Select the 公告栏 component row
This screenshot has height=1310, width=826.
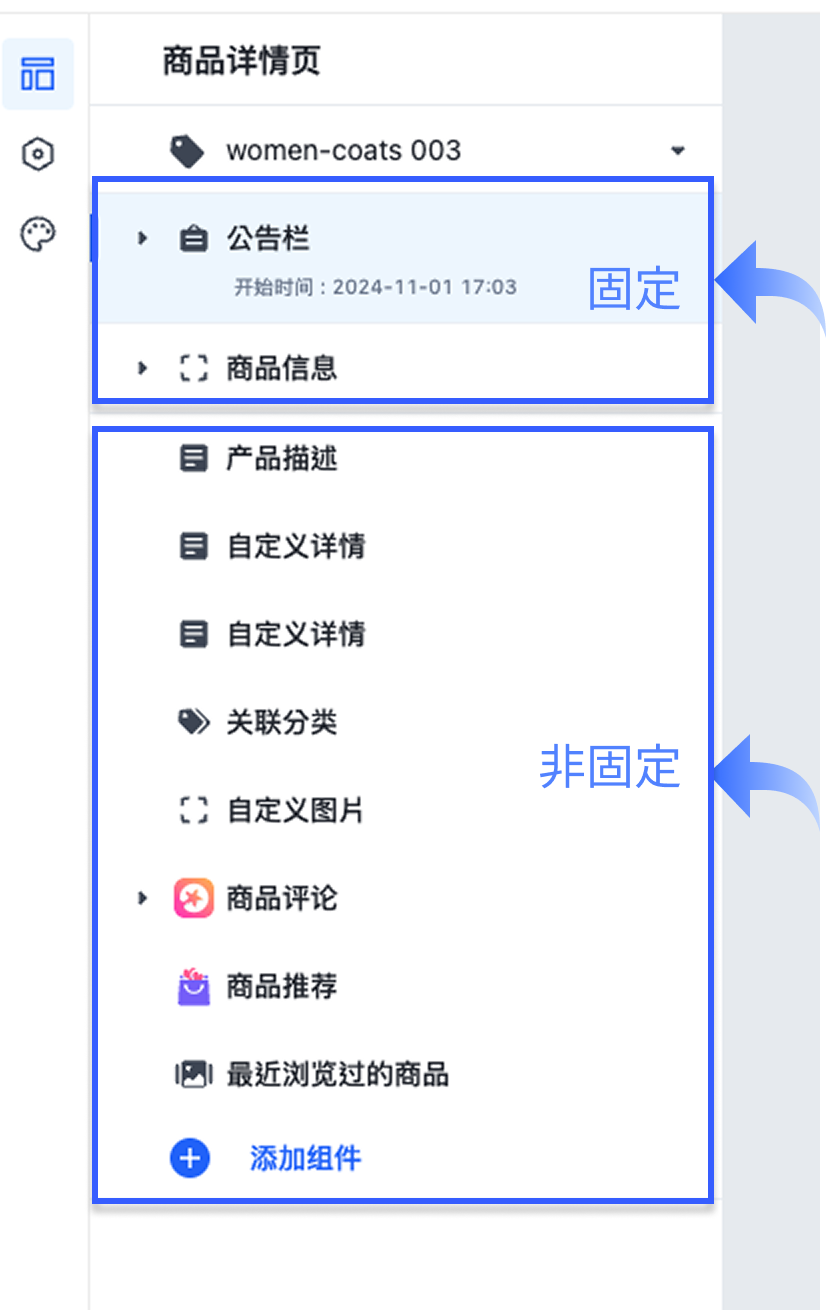(x=268, y=239)
